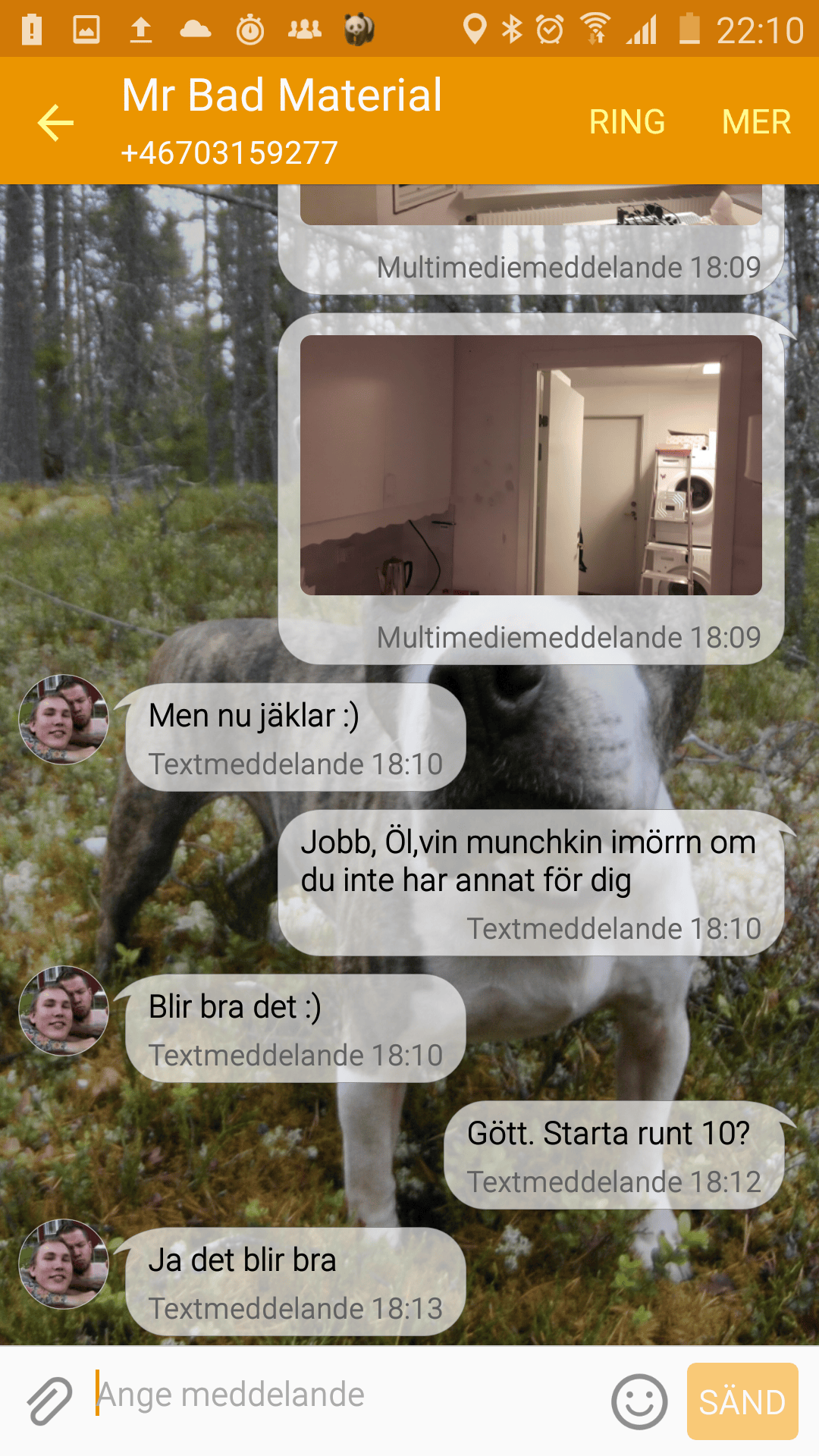This screenshot has height=1456, width=819.
Task: Open the partially visible photo at top
Action: 531,205
